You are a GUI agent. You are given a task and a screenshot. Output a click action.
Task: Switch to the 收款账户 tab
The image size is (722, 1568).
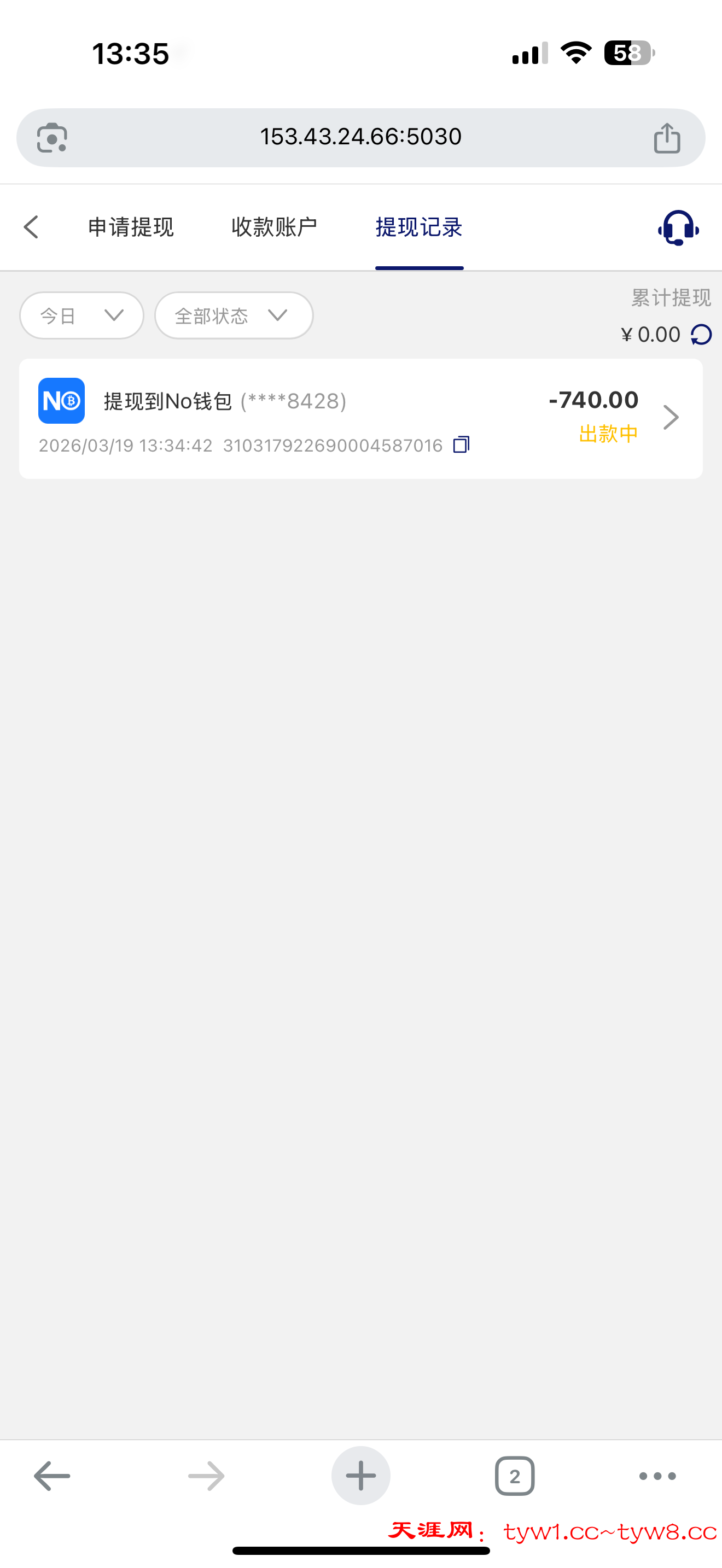(x=274, y=227)
